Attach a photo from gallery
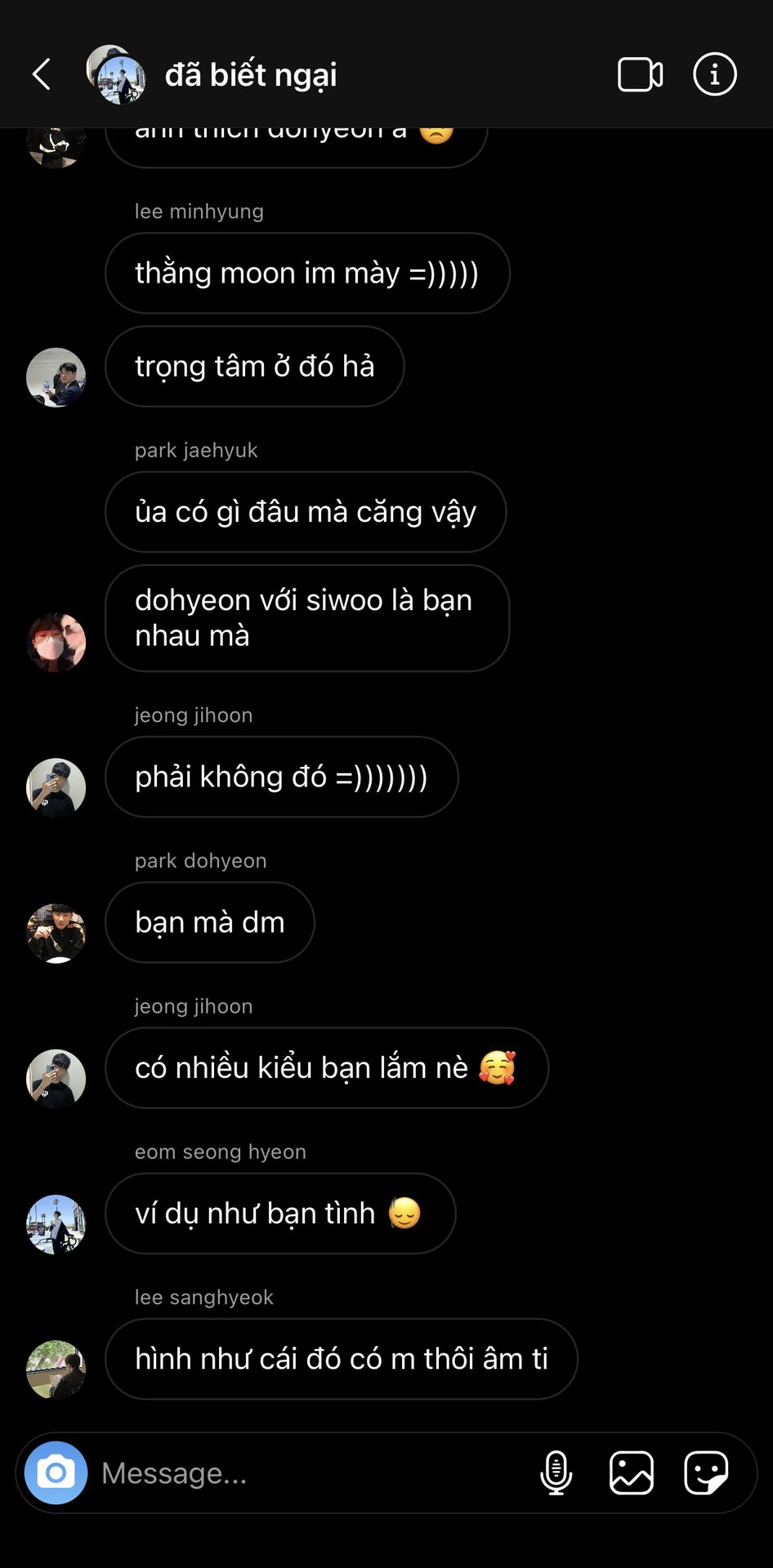Screen dimensions: 773x1568 632,1472
